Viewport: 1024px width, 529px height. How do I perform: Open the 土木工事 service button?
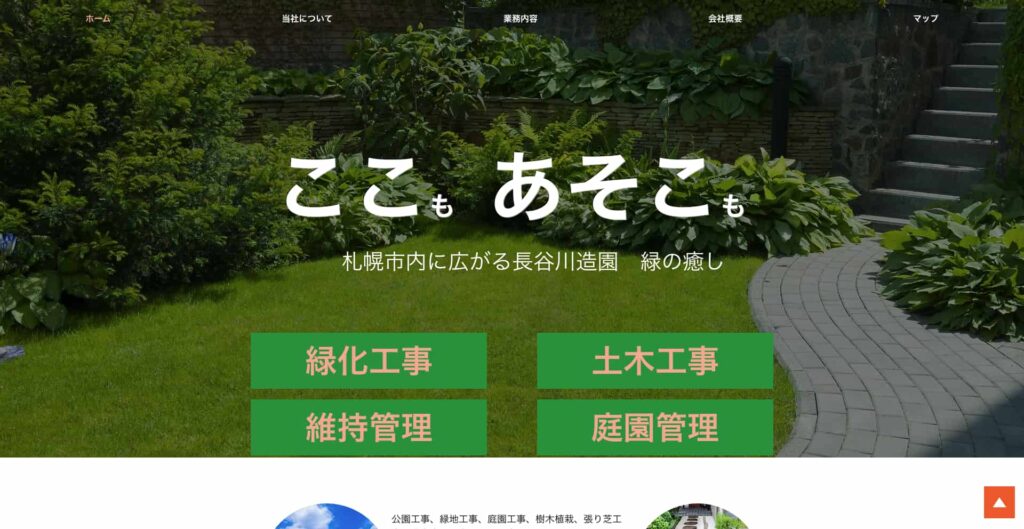[x=655, y=361]
